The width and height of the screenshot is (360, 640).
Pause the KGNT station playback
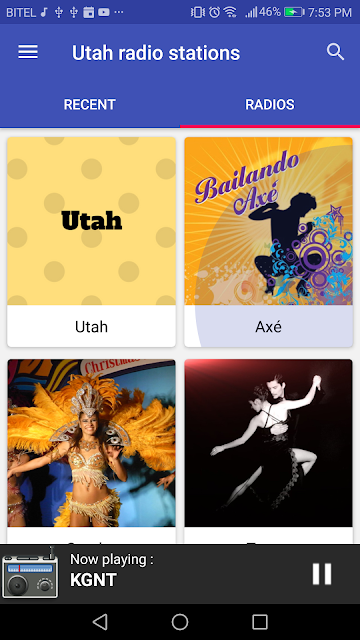pyautogui.click(x=322, y=574)
